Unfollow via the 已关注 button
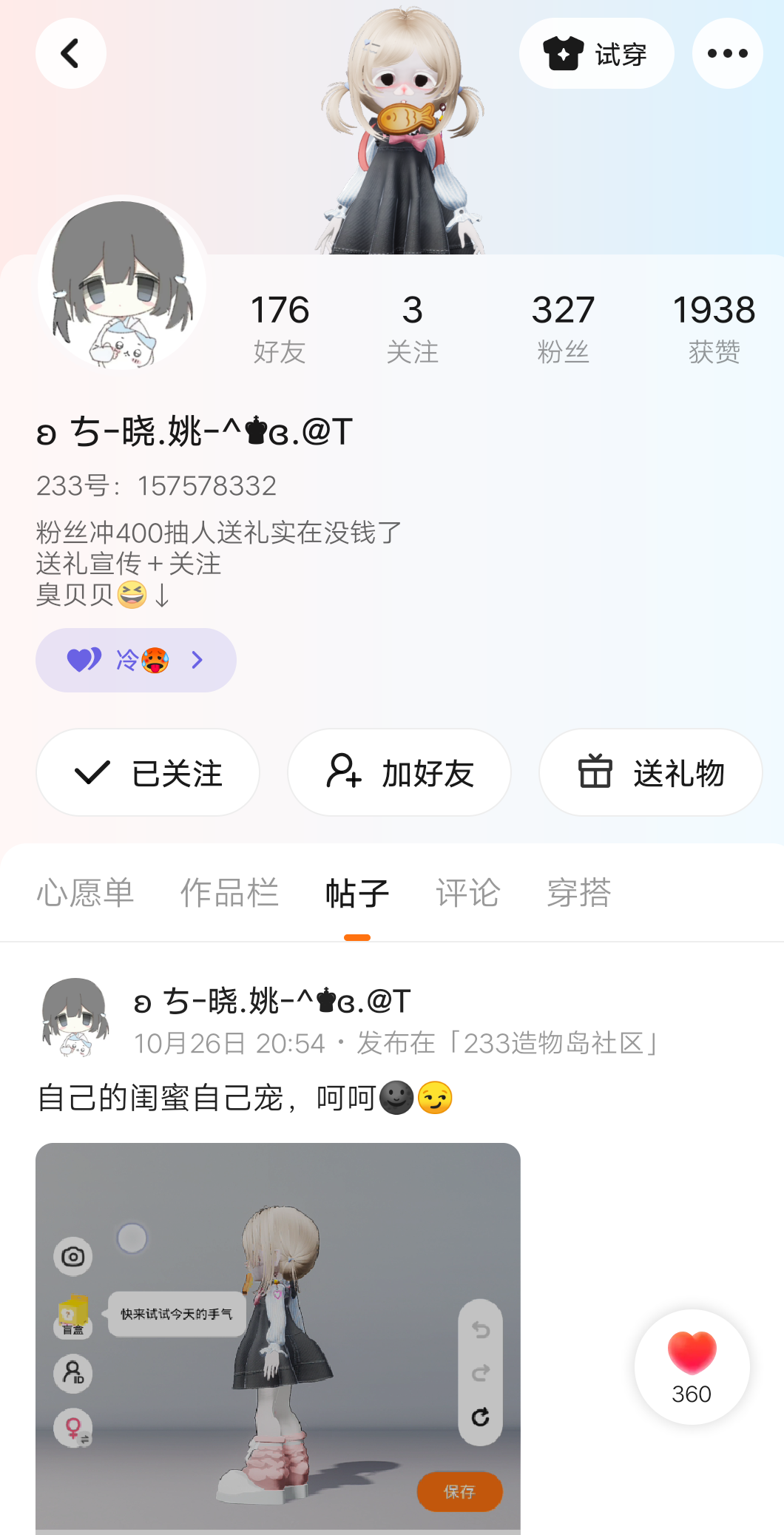Image resolution: width=784 pixels, height=1535 pixels. click(x=148, y=772)
